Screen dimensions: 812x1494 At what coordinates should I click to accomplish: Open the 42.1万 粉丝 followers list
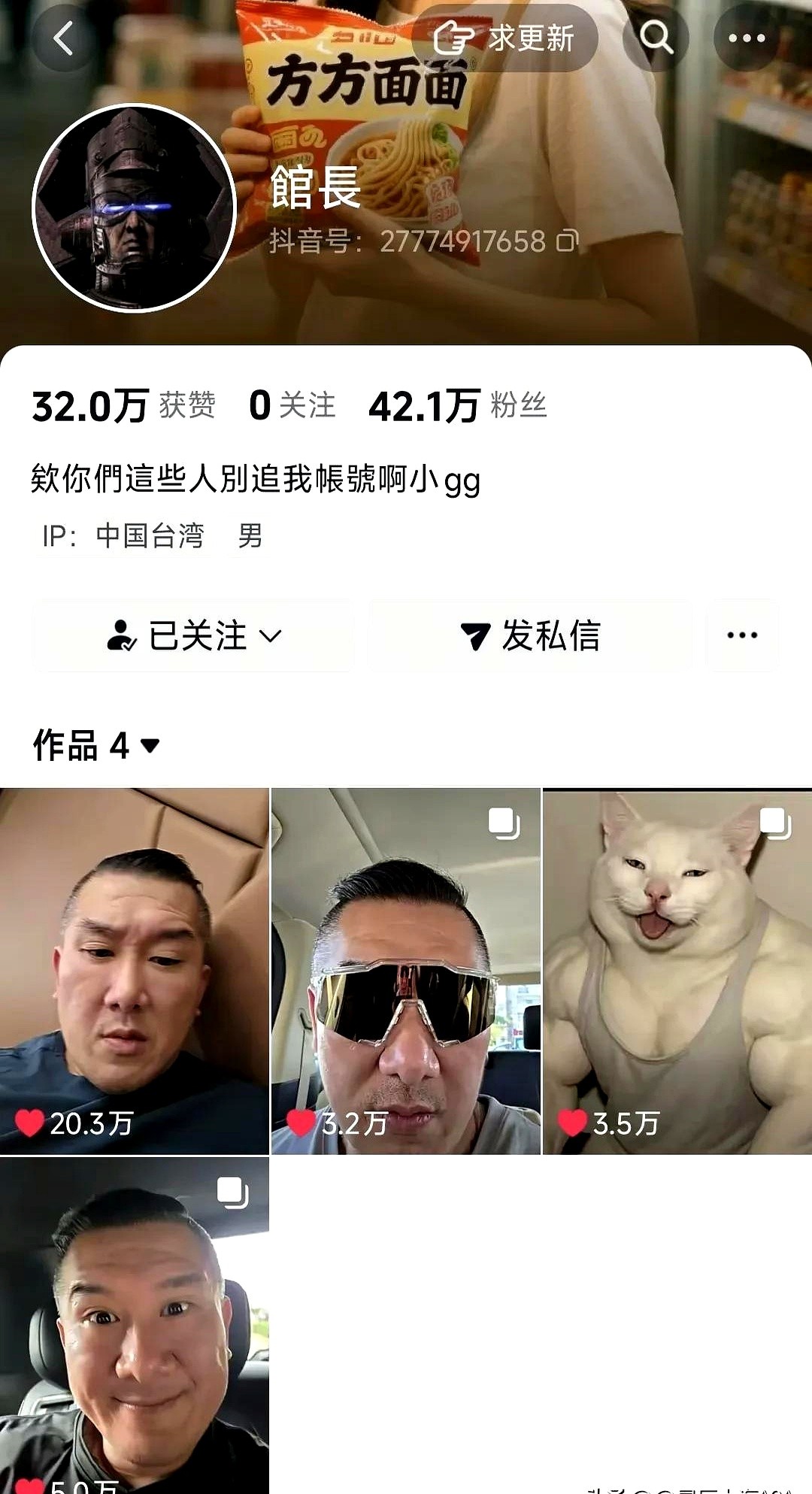457,406
